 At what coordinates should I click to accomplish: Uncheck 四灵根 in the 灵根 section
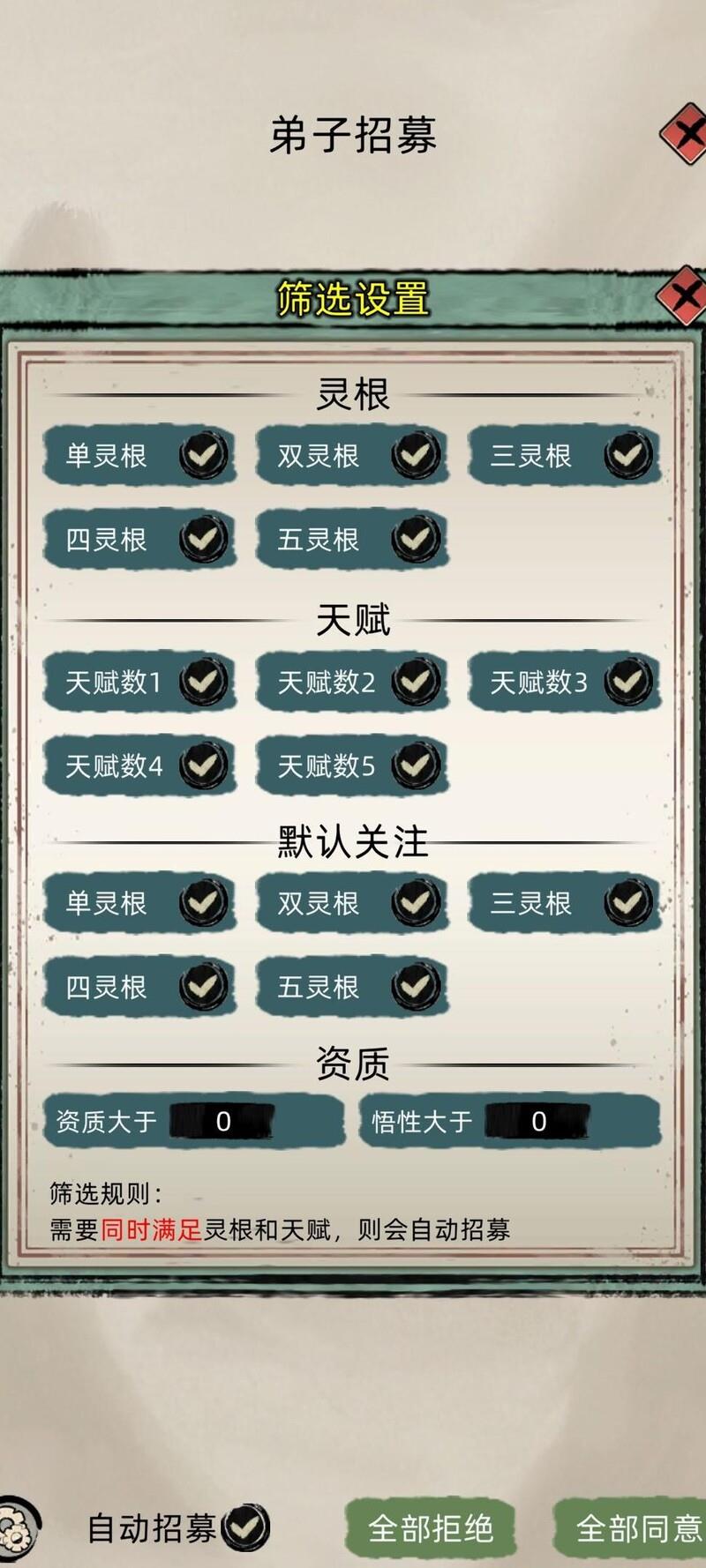pos(204,539)
